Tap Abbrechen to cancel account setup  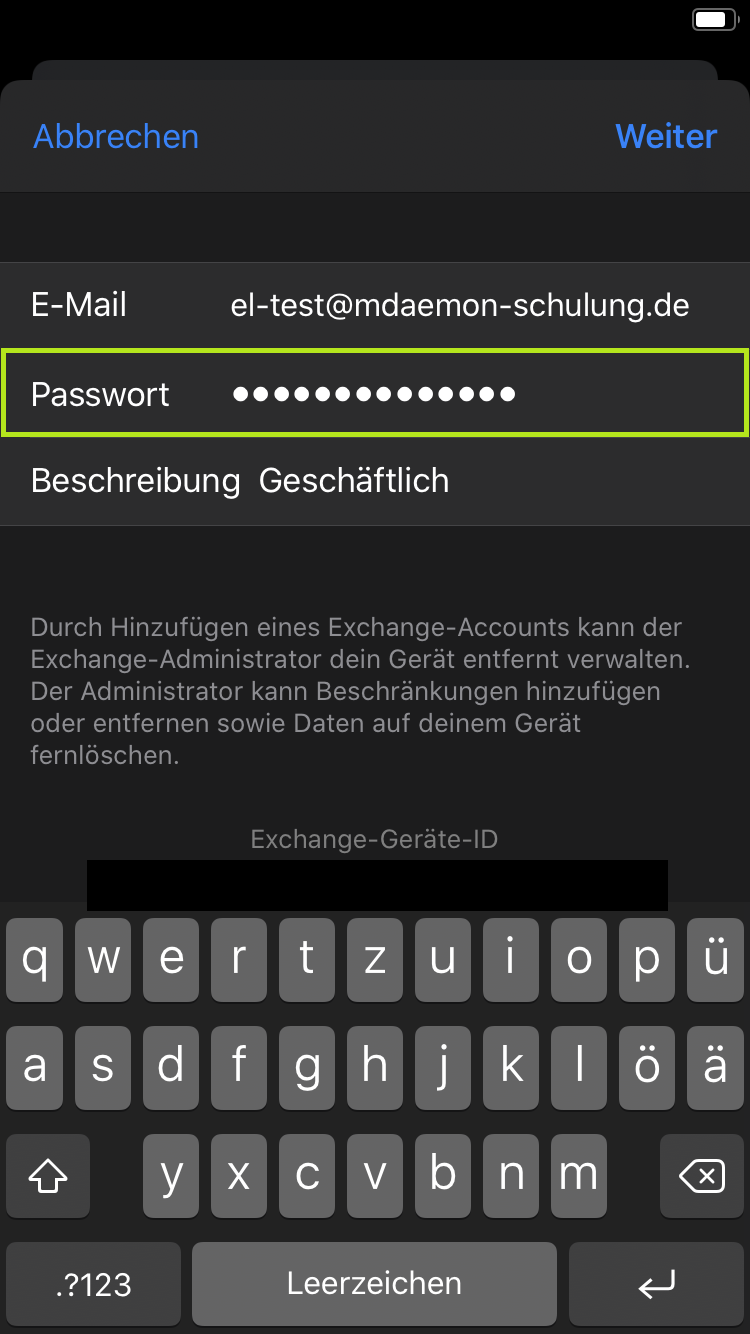(116, 137)
